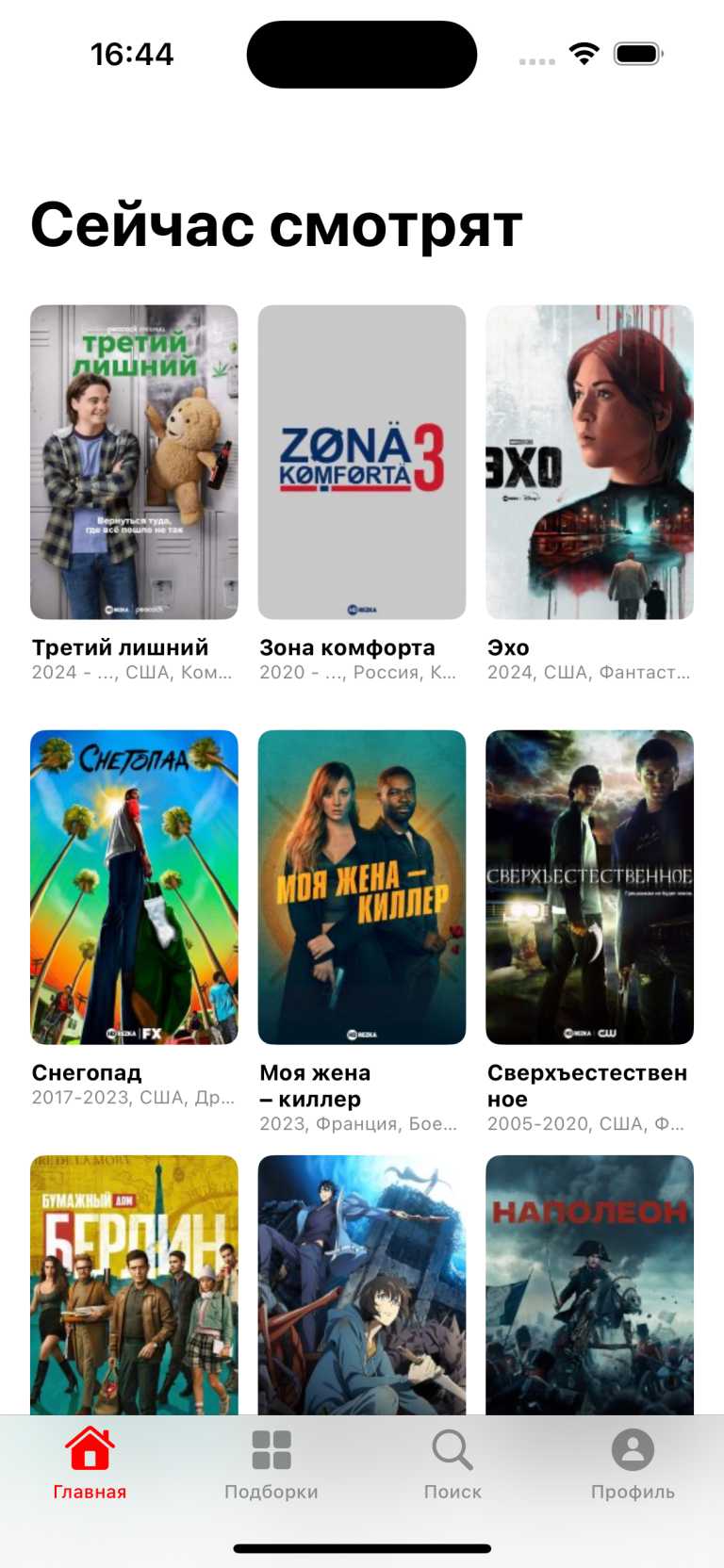View the Моя жена – киллер movie

point(362,887)
